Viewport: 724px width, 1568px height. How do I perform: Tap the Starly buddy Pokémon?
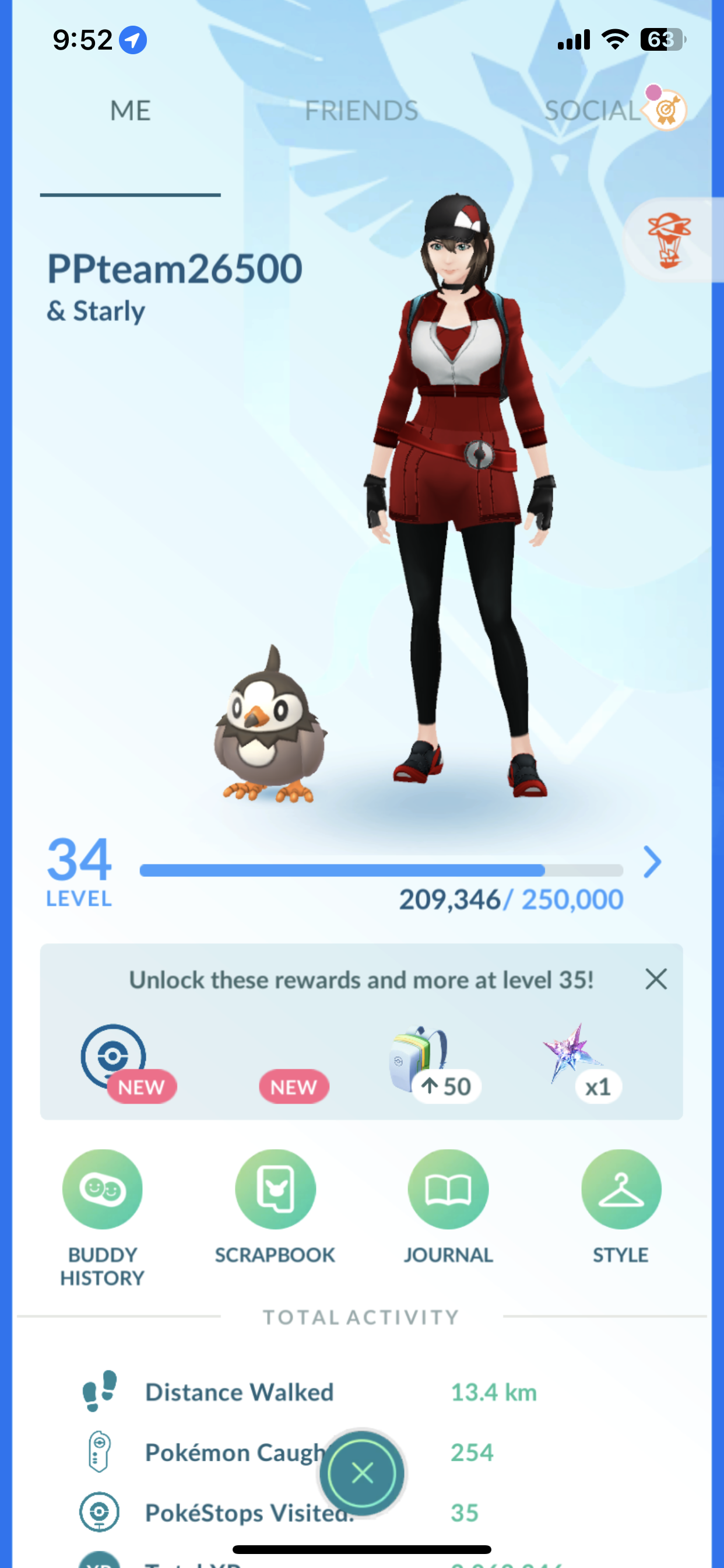(269, 730)
